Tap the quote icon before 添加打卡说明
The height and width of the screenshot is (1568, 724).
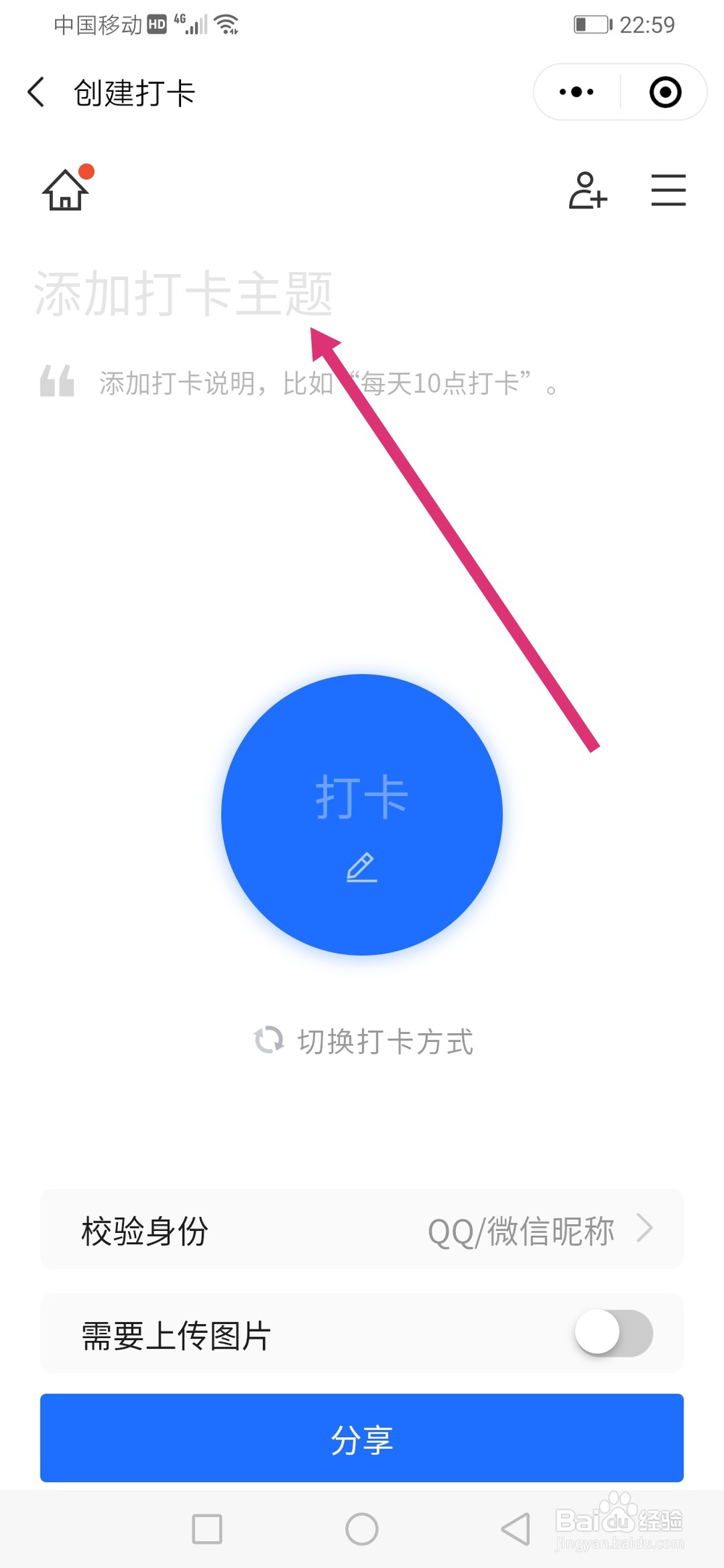[x=57, y=381]
